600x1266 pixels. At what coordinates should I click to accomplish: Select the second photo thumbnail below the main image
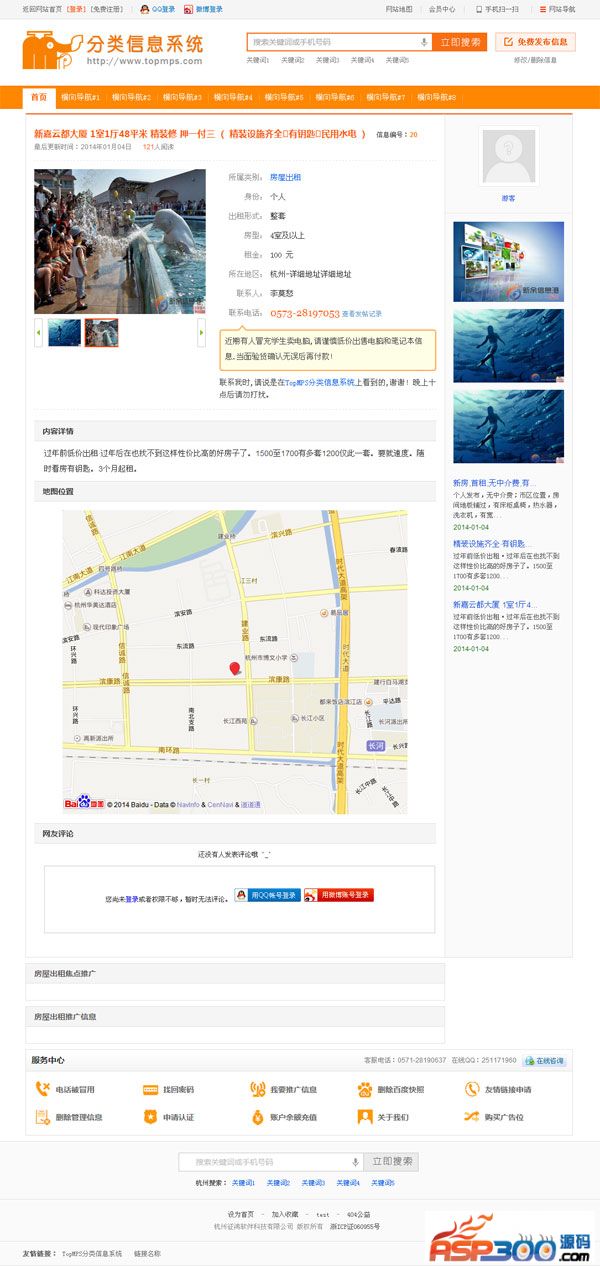click(x=101, y=332)
